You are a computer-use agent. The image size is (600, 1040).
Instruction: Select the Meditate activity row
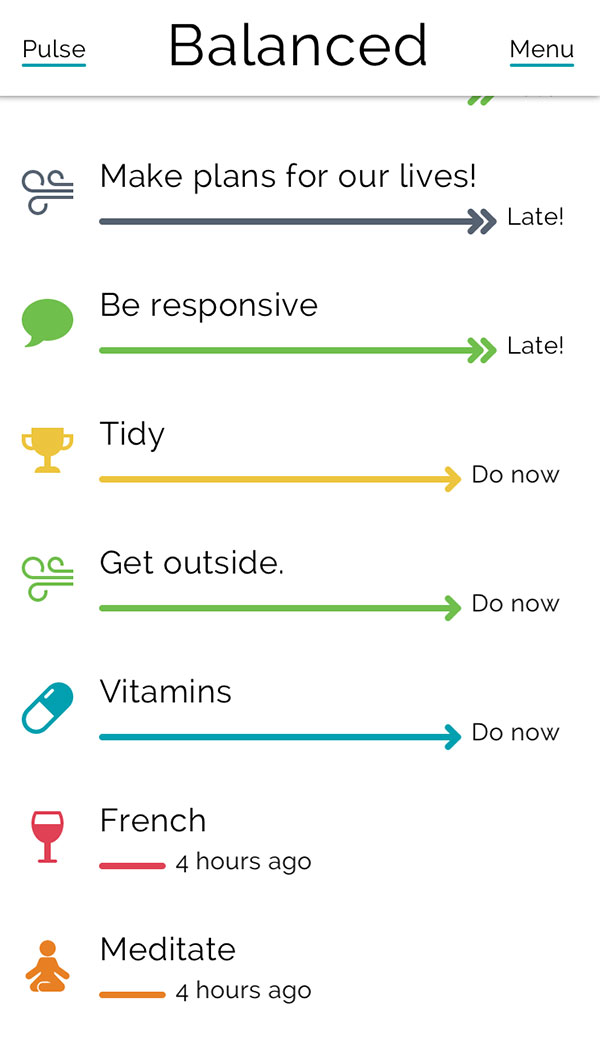(168, 950)
